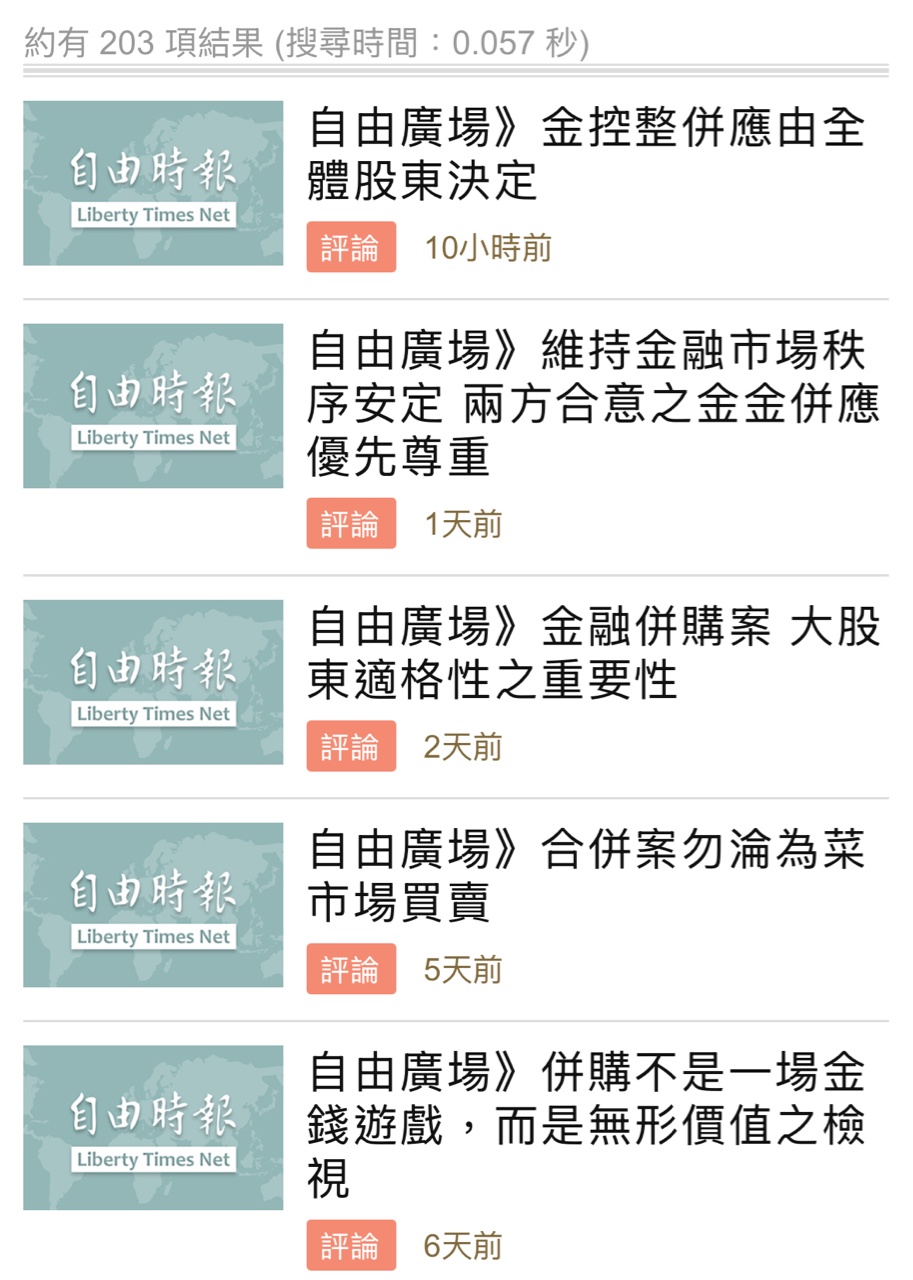
Task: Tap 評論 tag under 大股東適格性 article
Action: point(351,746)
